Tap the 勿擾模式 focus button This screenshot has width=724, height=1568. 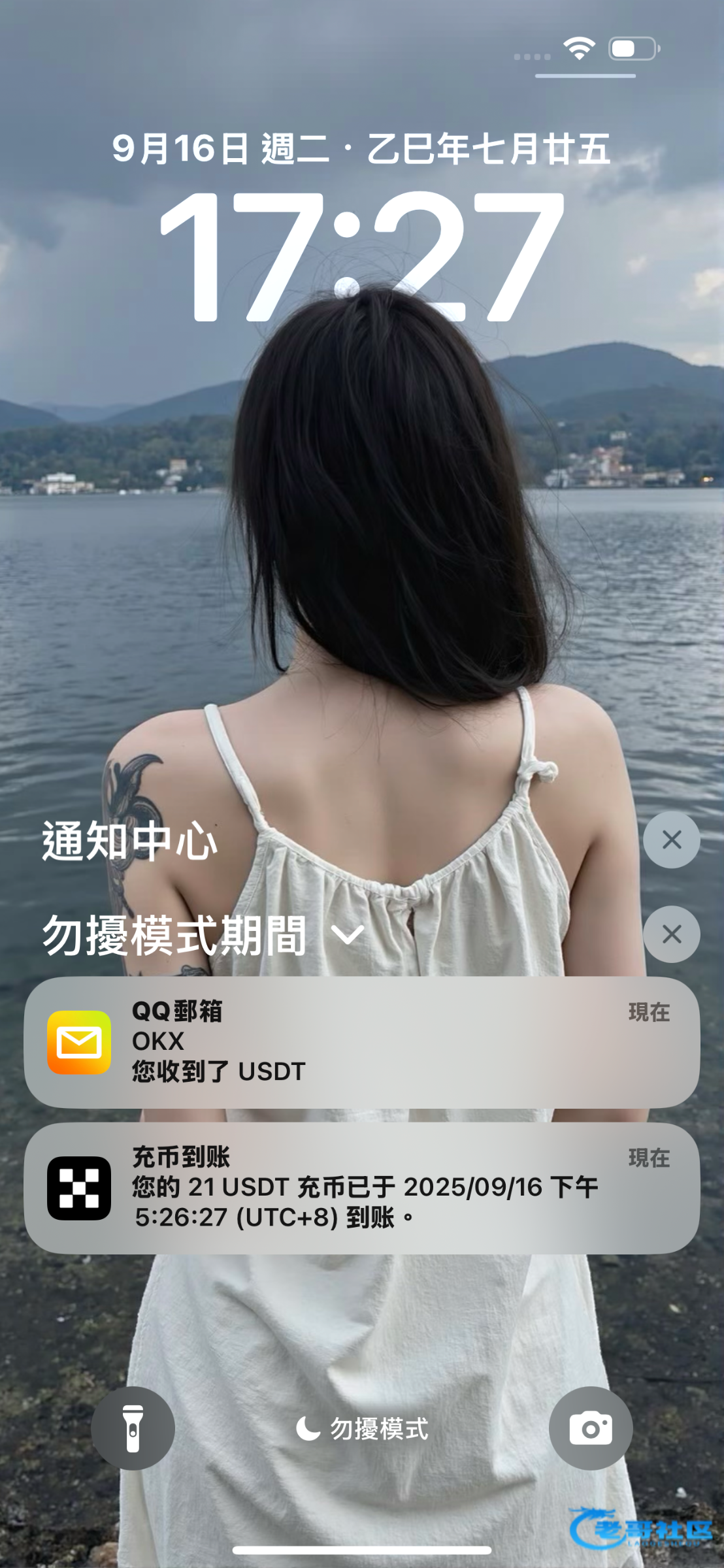(x=361, y=1429)
